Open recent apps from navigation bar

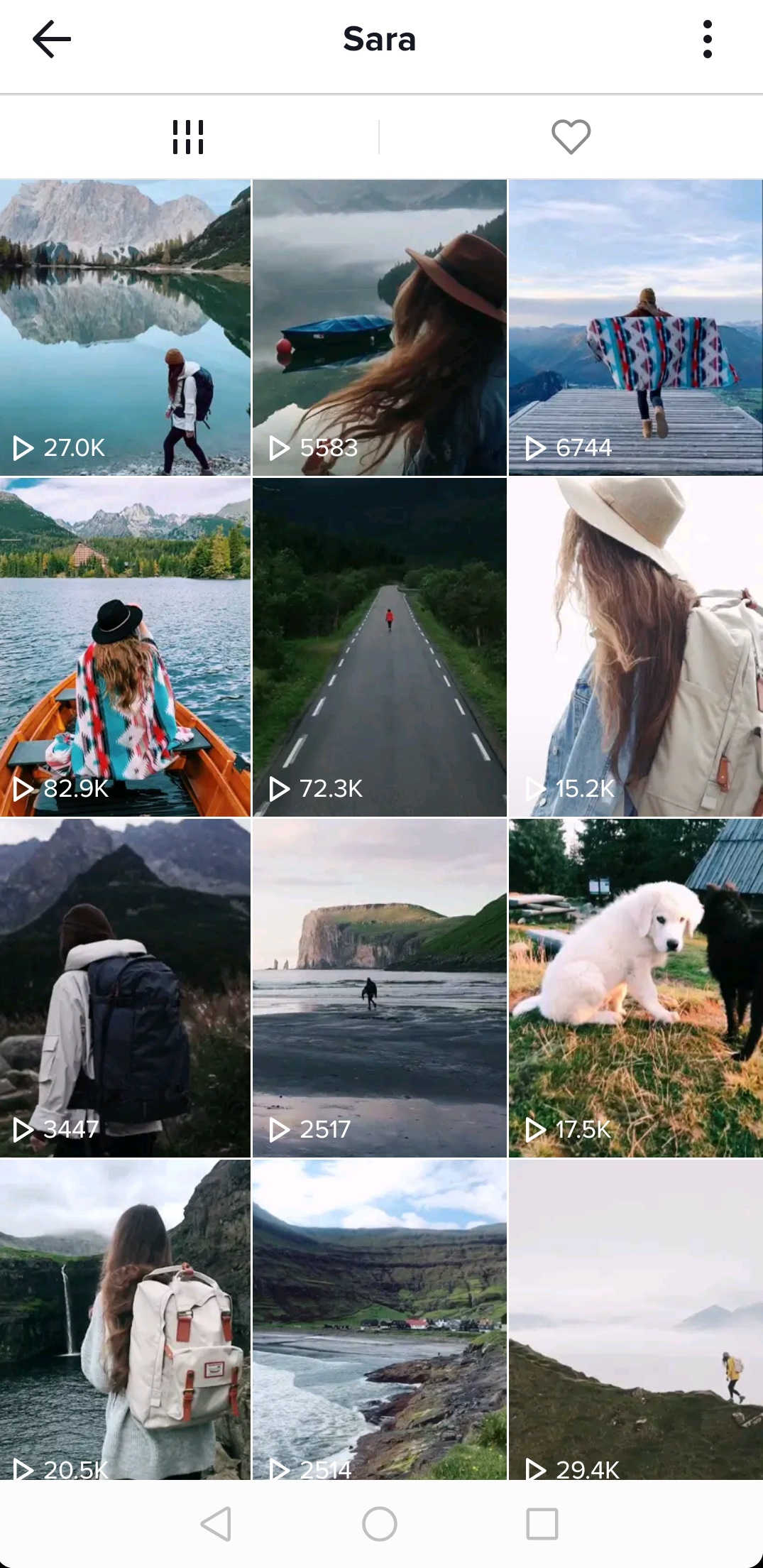click(x=542, y=1524)
